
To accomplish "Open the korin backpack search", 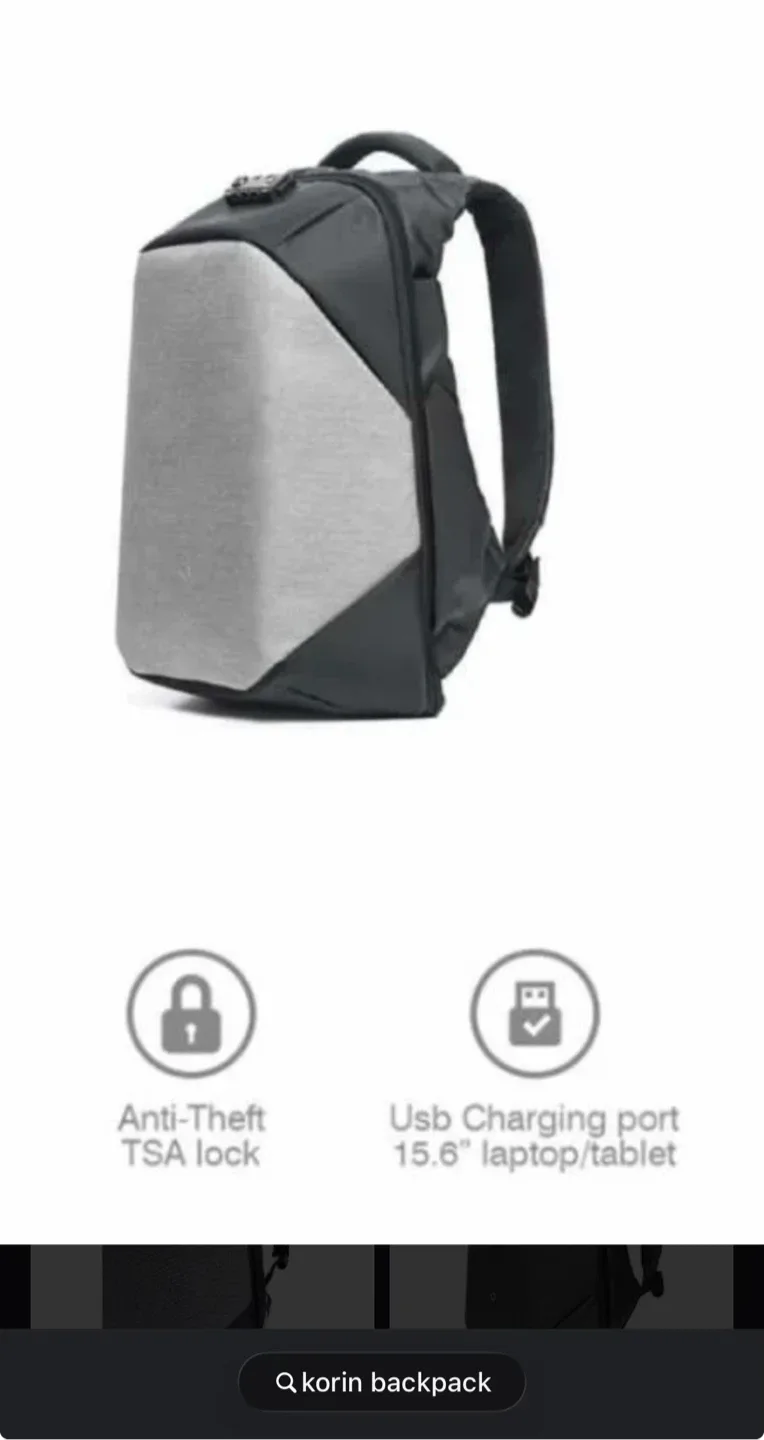I will click(380, 1382).
